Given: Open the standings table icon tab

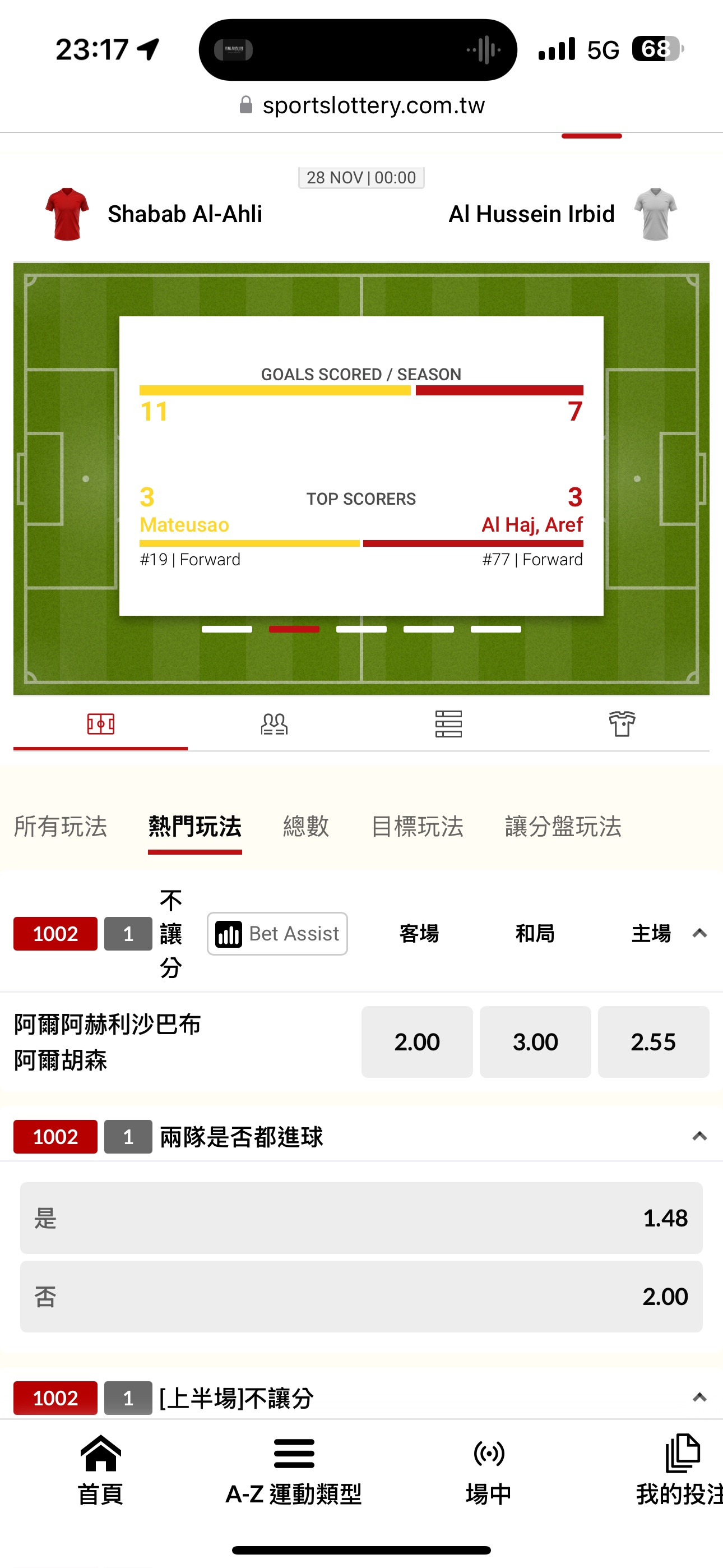Looking at the screenshot, I should point(448,724).
